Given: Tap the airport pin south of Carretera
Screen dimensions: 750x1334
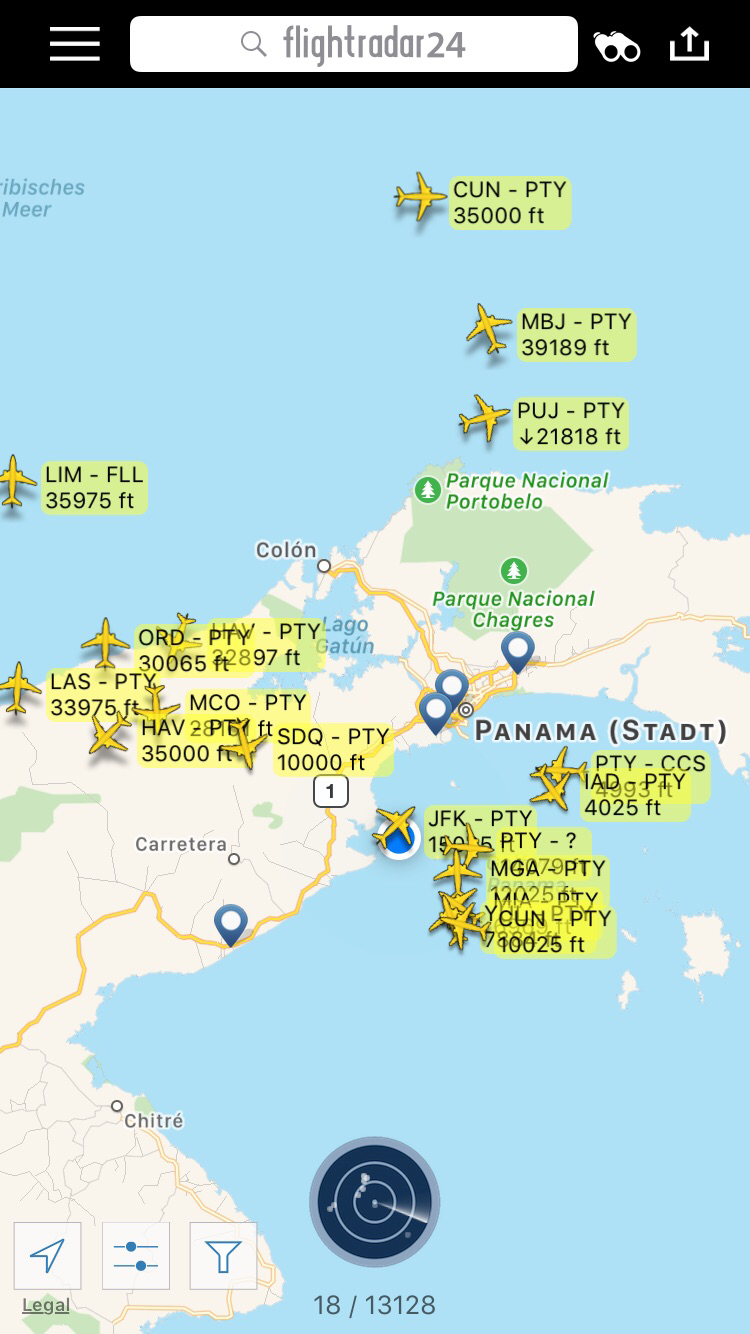Looking at the screenshot, I should click(231, 923).
